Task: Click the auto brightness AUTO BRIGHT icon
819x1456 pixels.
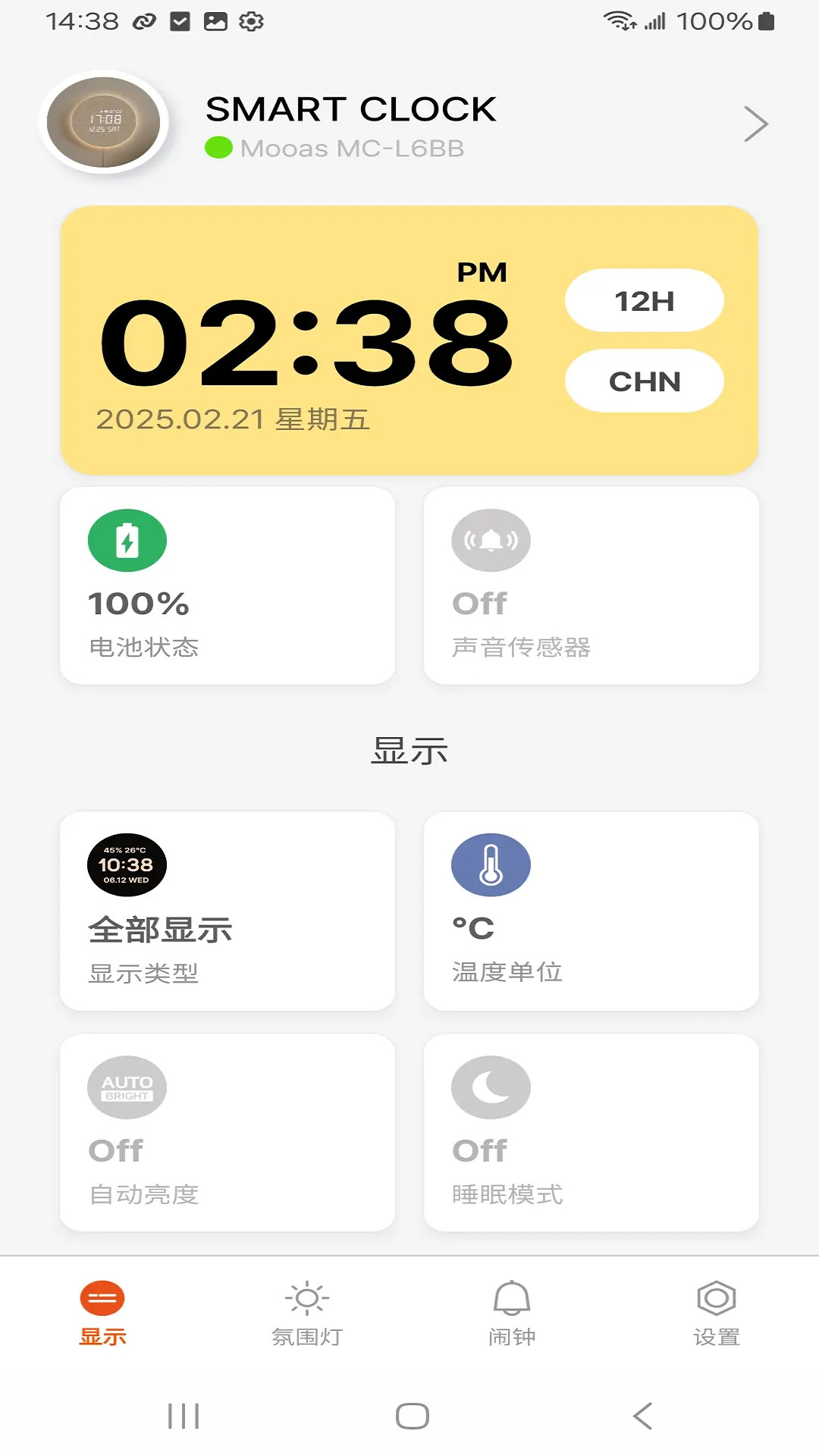Action: 127,1087
